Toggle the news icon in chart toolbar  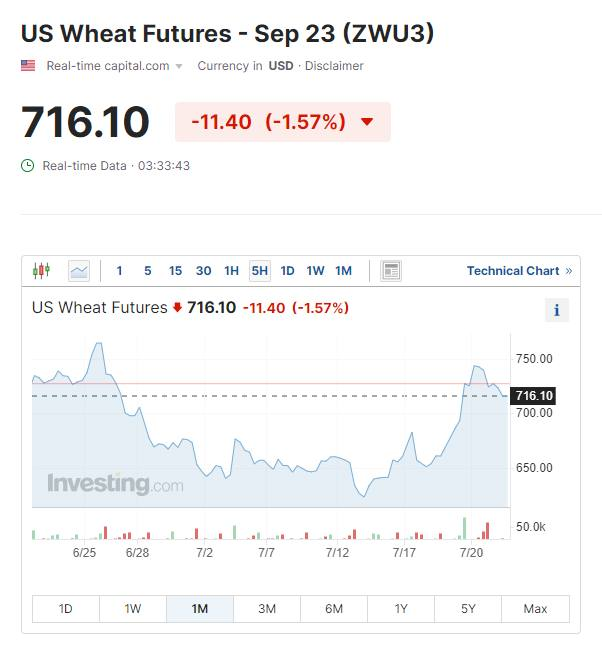391,271
